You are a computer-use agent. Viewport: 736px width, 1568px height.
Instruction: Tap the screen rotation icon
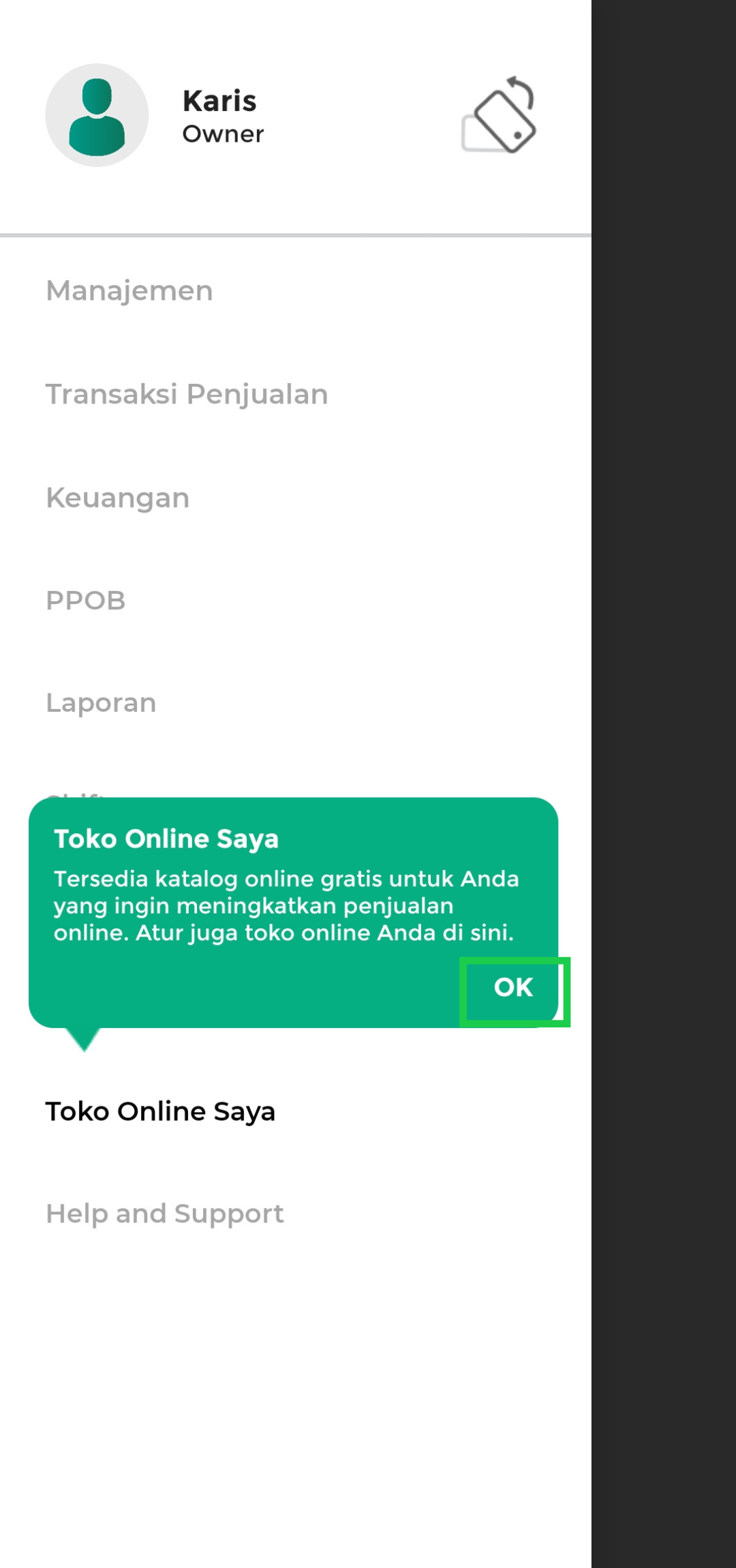point(500,115)
